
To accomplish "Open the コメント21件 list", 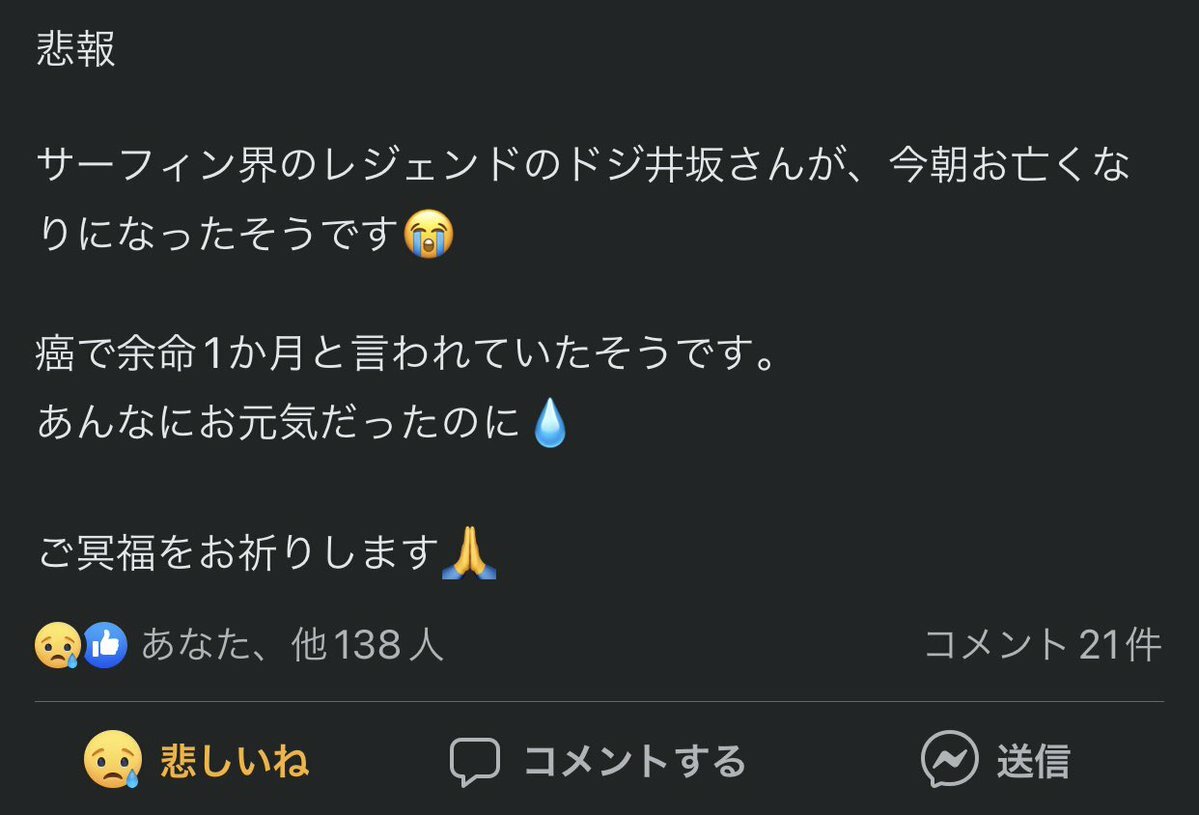I will pos(1042,645).
